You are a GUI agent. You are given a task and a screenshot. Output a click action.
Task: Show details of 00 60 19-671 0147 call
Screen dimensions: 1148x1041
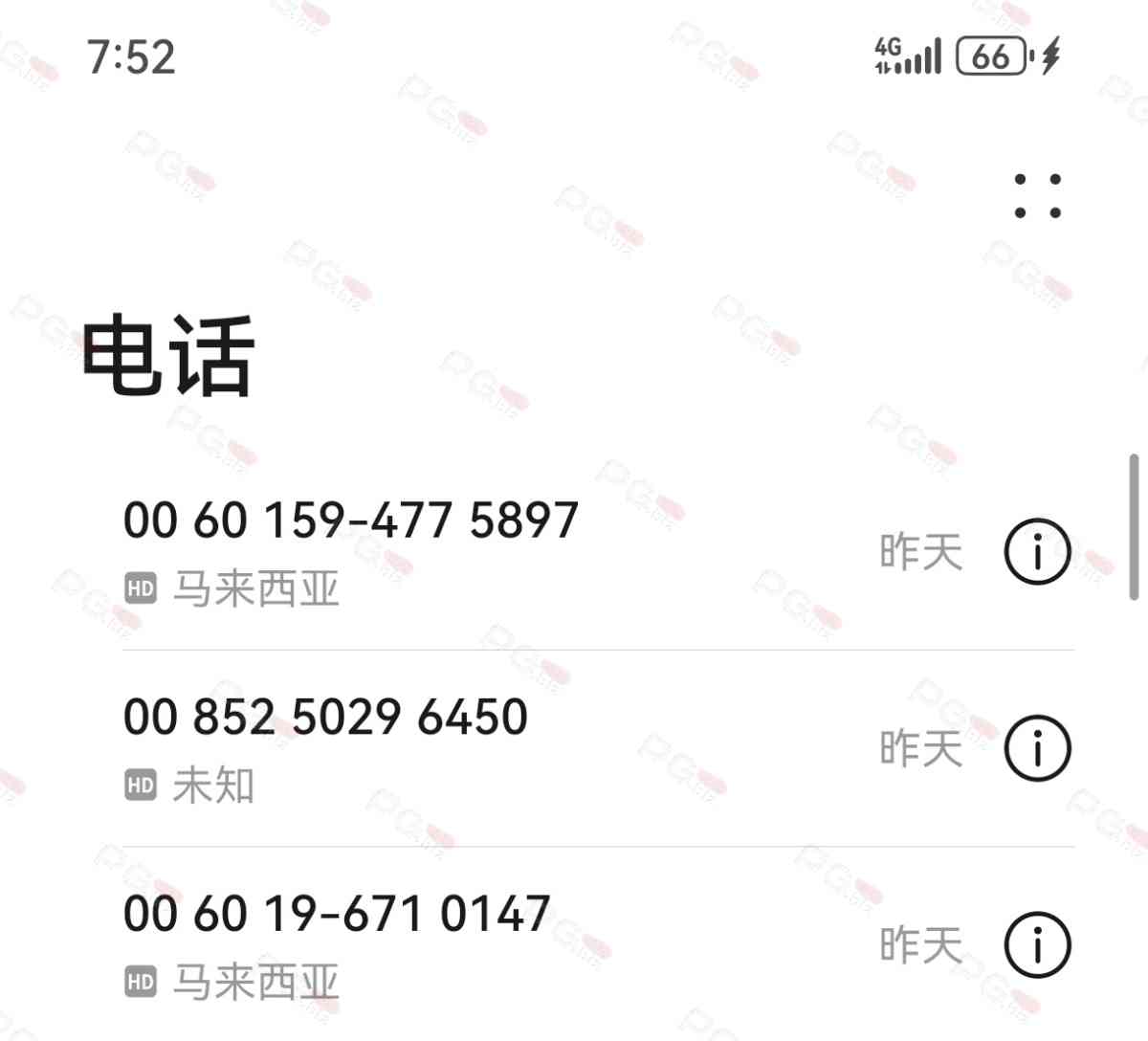tap(1037, 945)
